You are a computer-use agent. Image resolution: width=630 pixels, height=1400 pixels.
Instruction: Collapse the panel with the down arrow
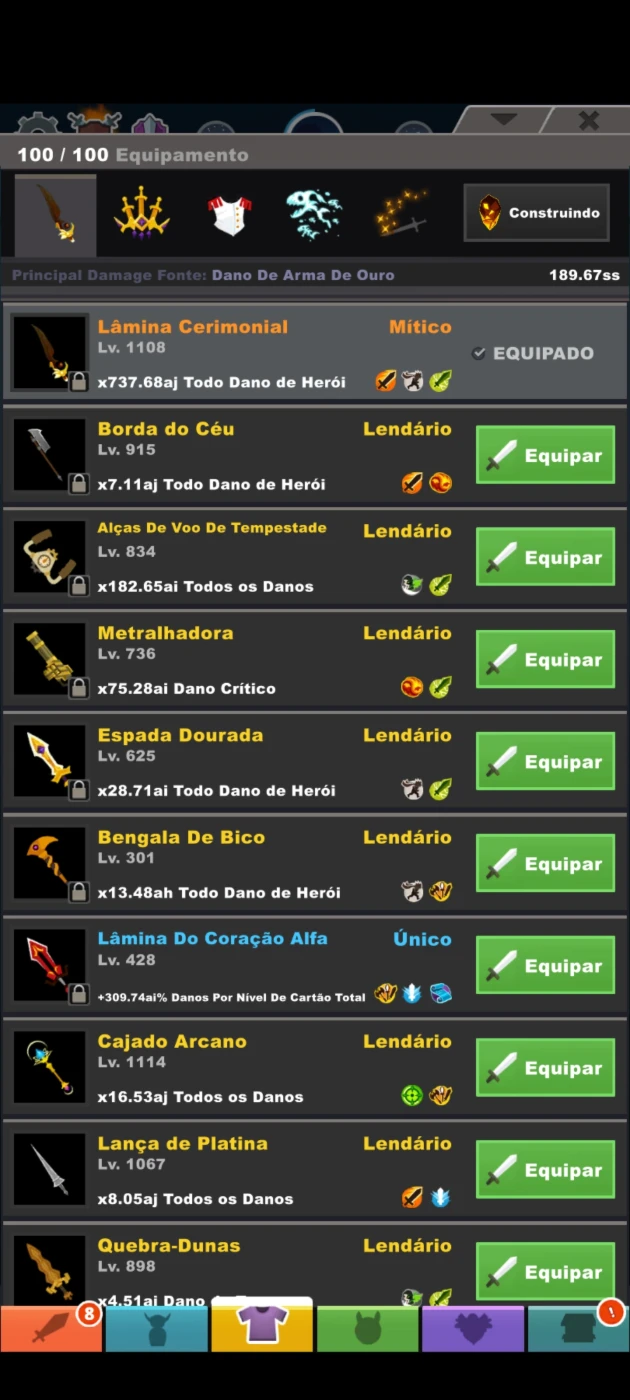(x=503, y=120)
